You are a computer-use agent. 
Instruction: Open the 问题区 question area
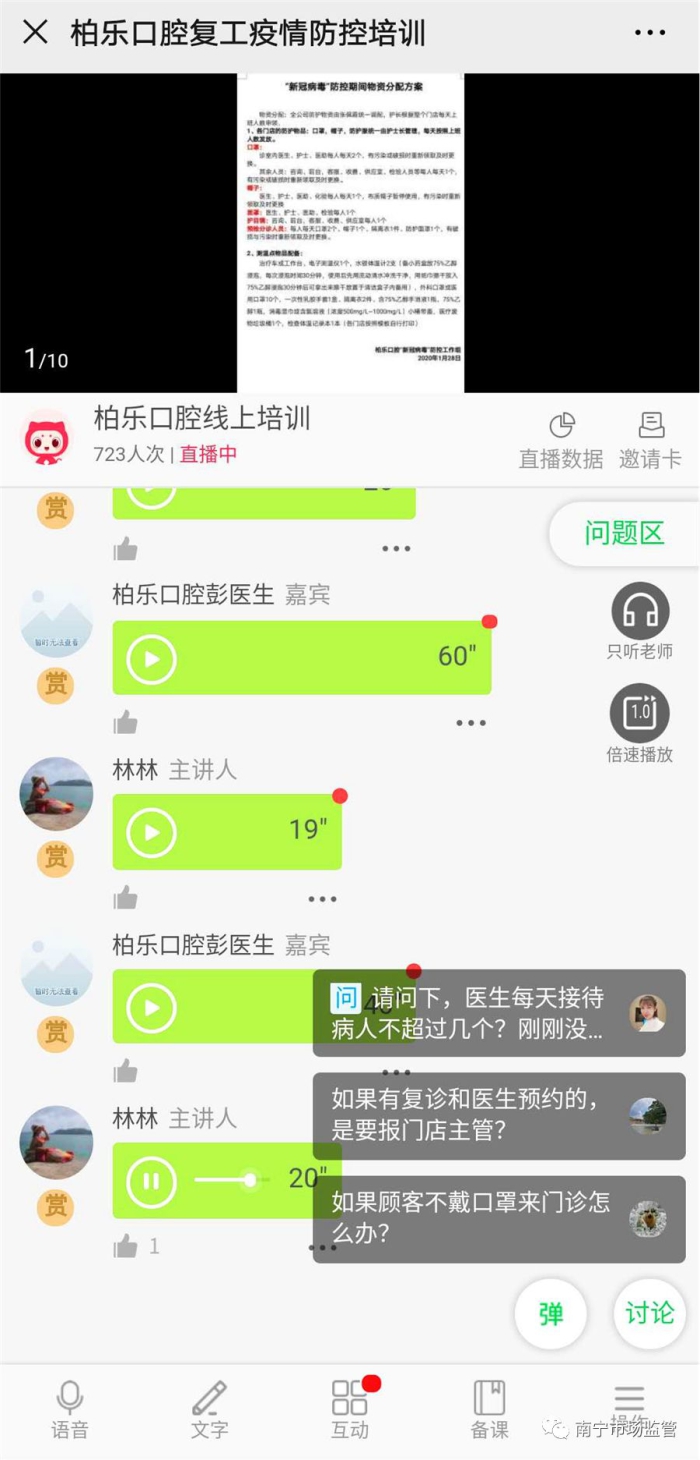point(624,533)
